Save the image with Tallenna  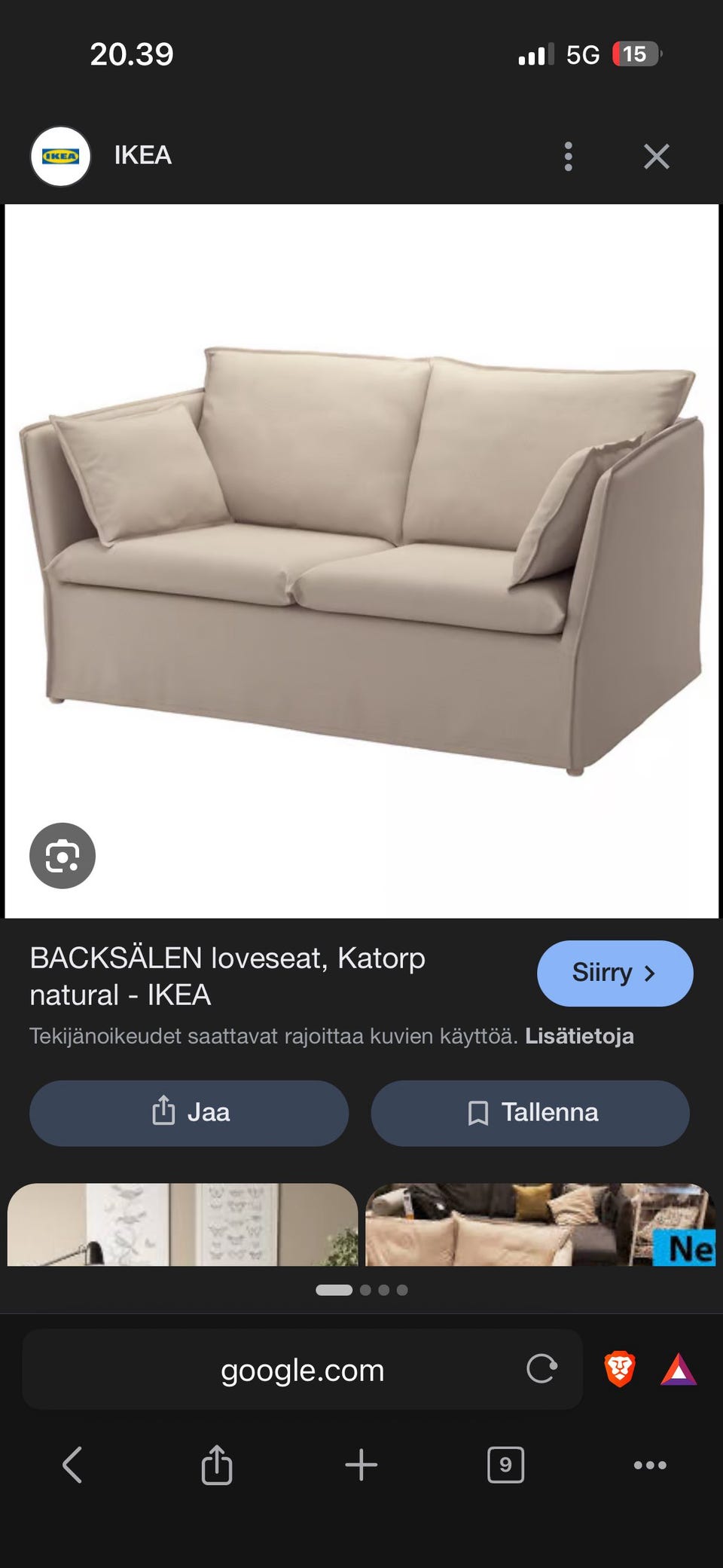point(529,1113)
